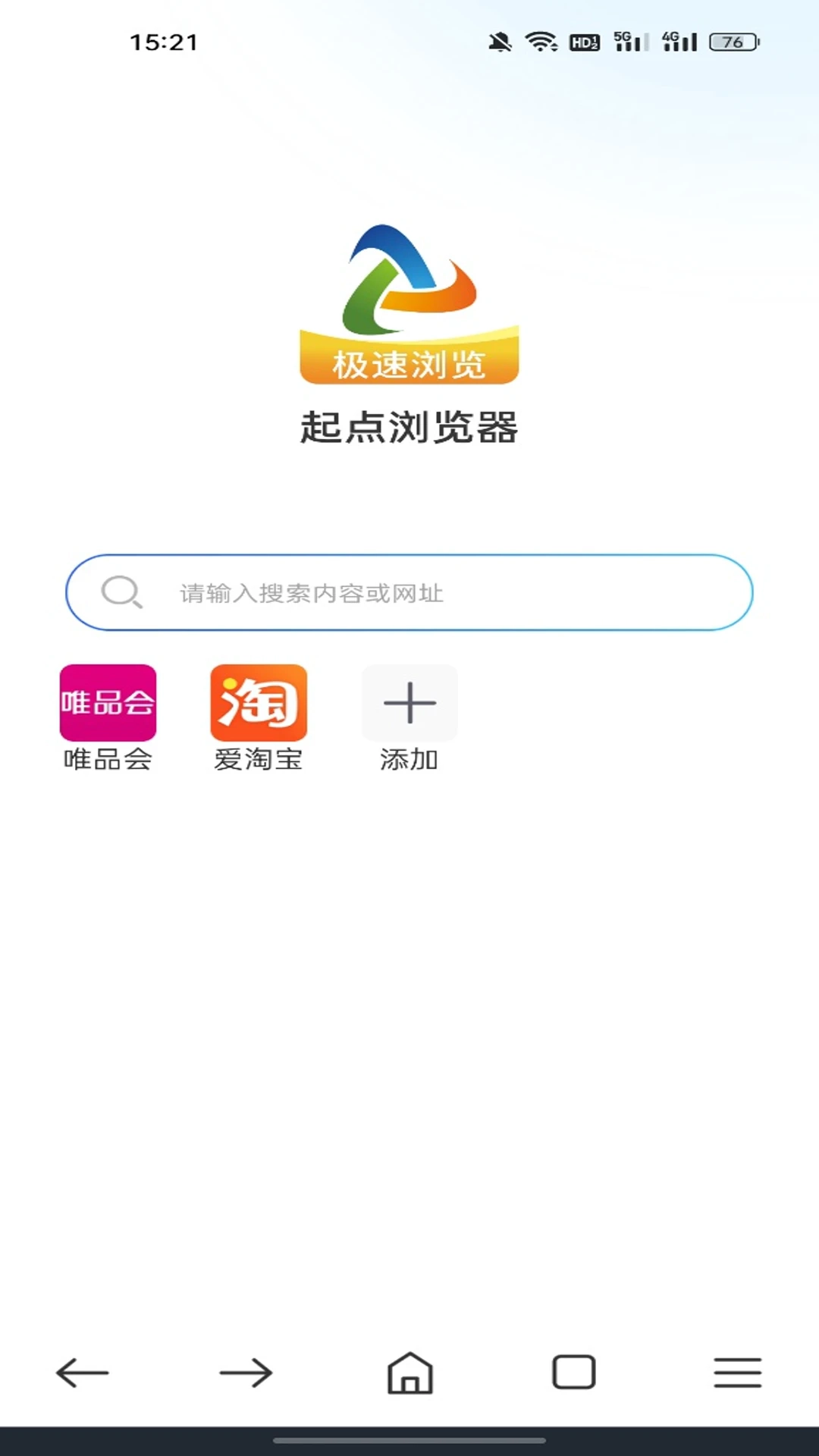Tap the 唯品会 text label
The width and height of the screenshot is (819, 1456).
point(107,758)
